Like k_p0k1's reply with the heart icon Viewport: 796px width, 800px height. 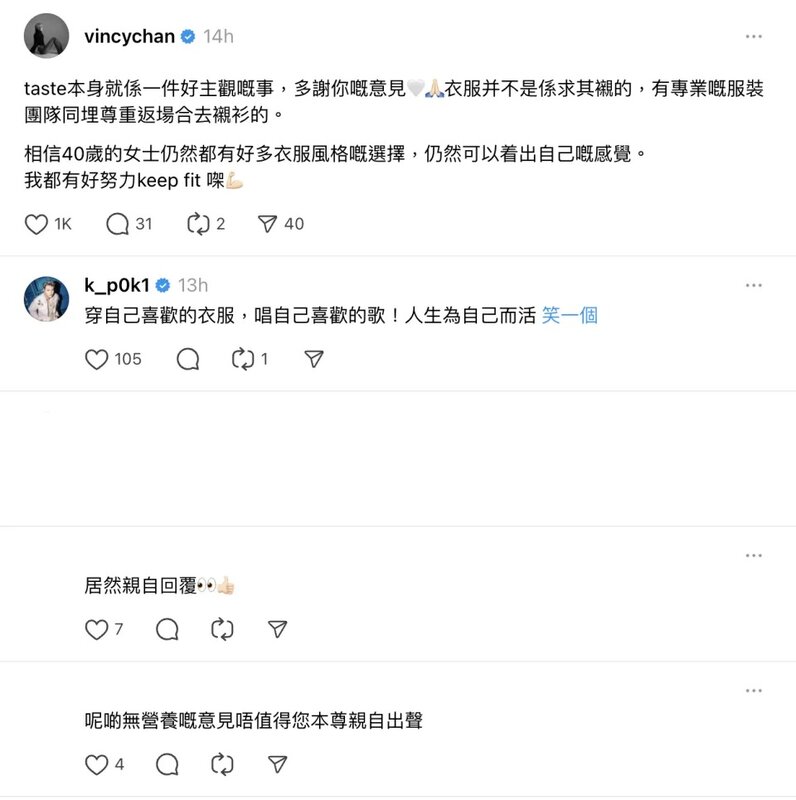95,359
